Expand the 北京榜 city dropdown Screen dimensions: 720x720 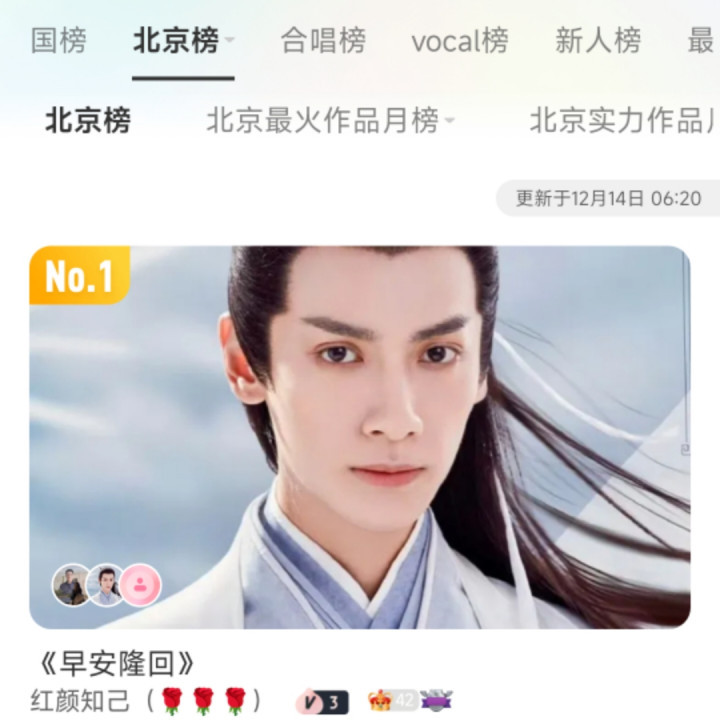(230, 41)
